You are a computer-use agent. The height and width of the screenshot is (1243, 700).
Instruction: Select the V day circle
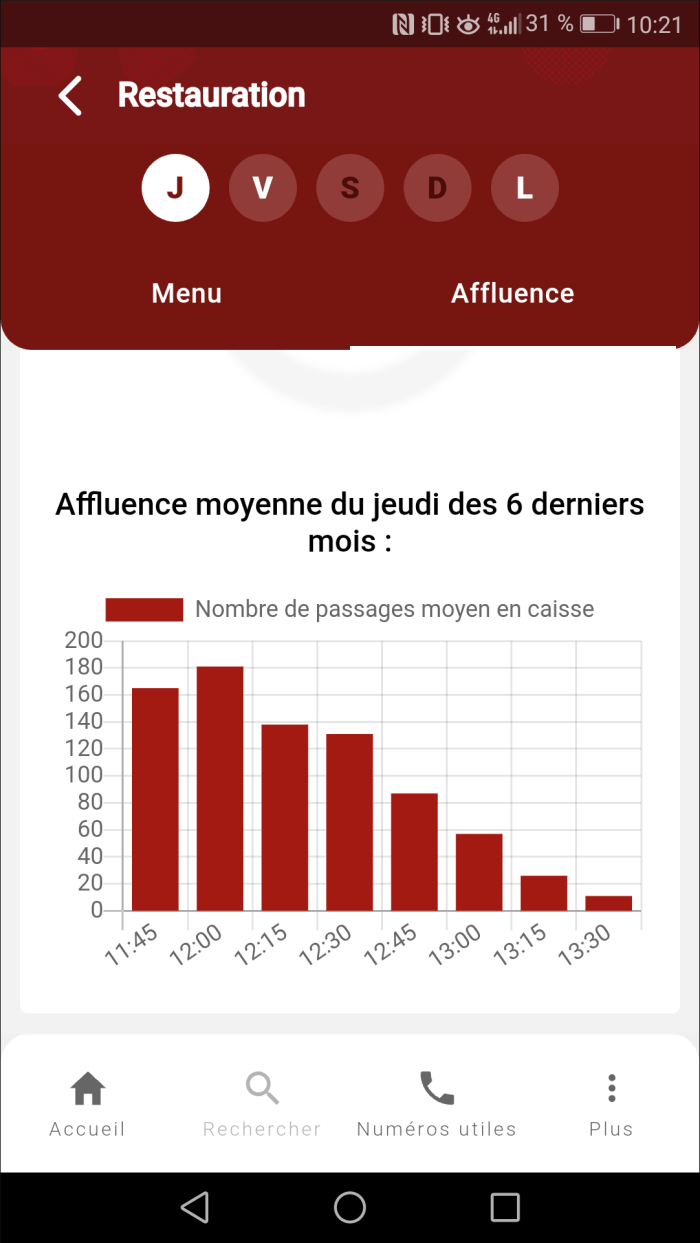(x=263, y=187)
